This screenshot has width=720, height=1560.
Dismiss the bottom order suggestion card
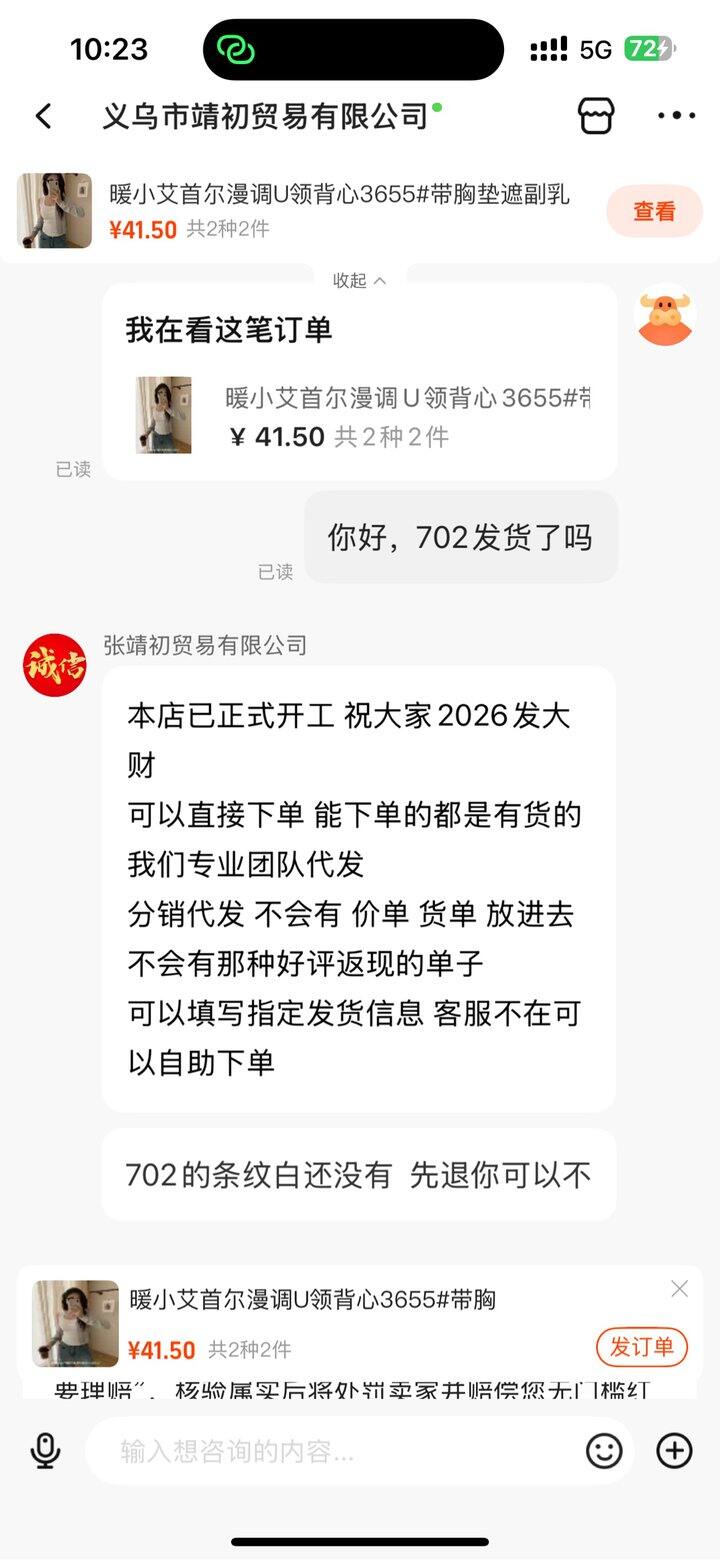click(x=679, y=1289)
